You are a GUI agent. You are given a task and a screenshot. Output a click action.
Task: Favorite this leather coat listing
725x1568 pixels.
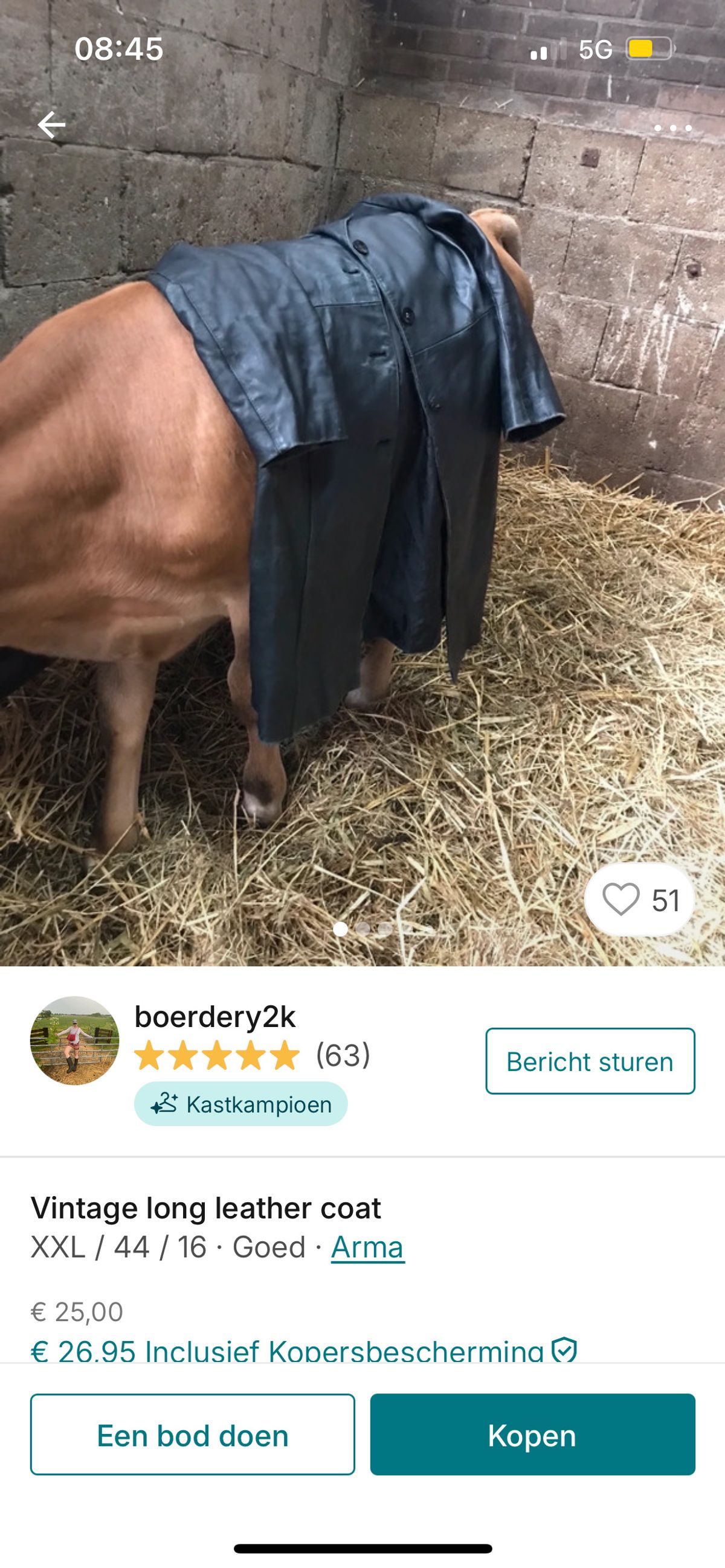click(x=639, y=900)
